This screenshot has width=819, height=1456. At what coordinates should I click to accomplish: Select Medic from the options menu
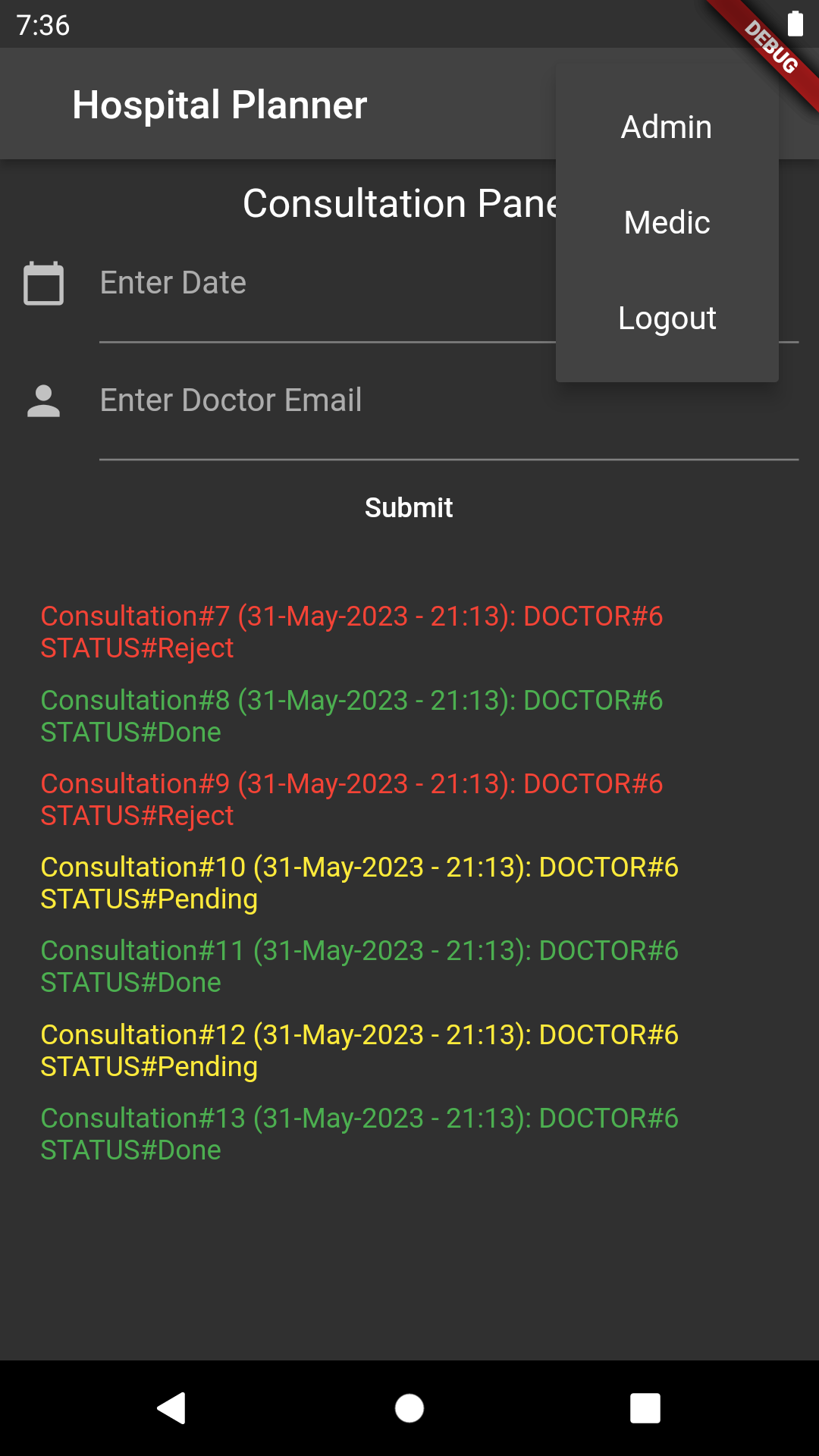coord(666,221)
